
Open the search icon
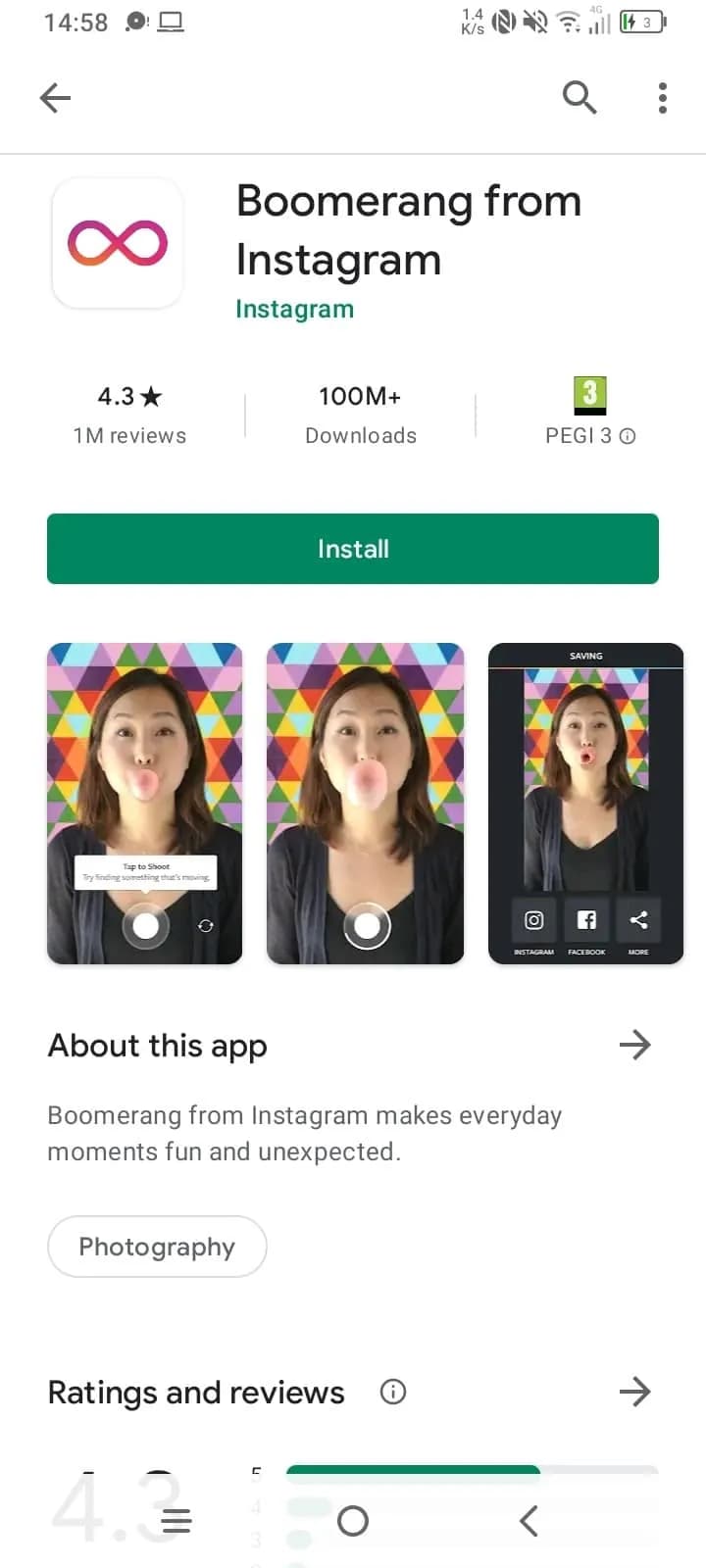pyautogui.click(x=579, y=98)
